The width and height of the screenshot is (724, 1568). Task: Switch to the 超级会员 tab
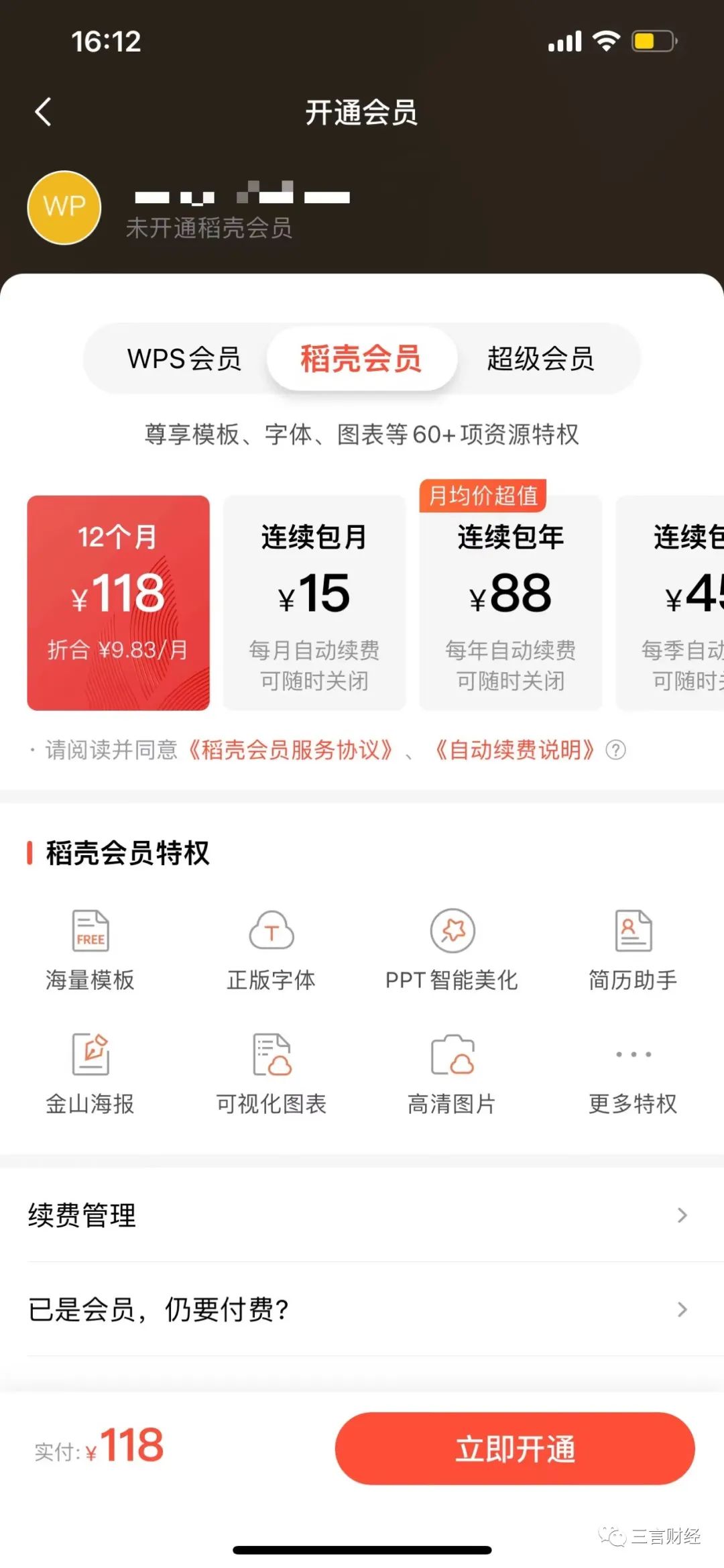[540, 359]
